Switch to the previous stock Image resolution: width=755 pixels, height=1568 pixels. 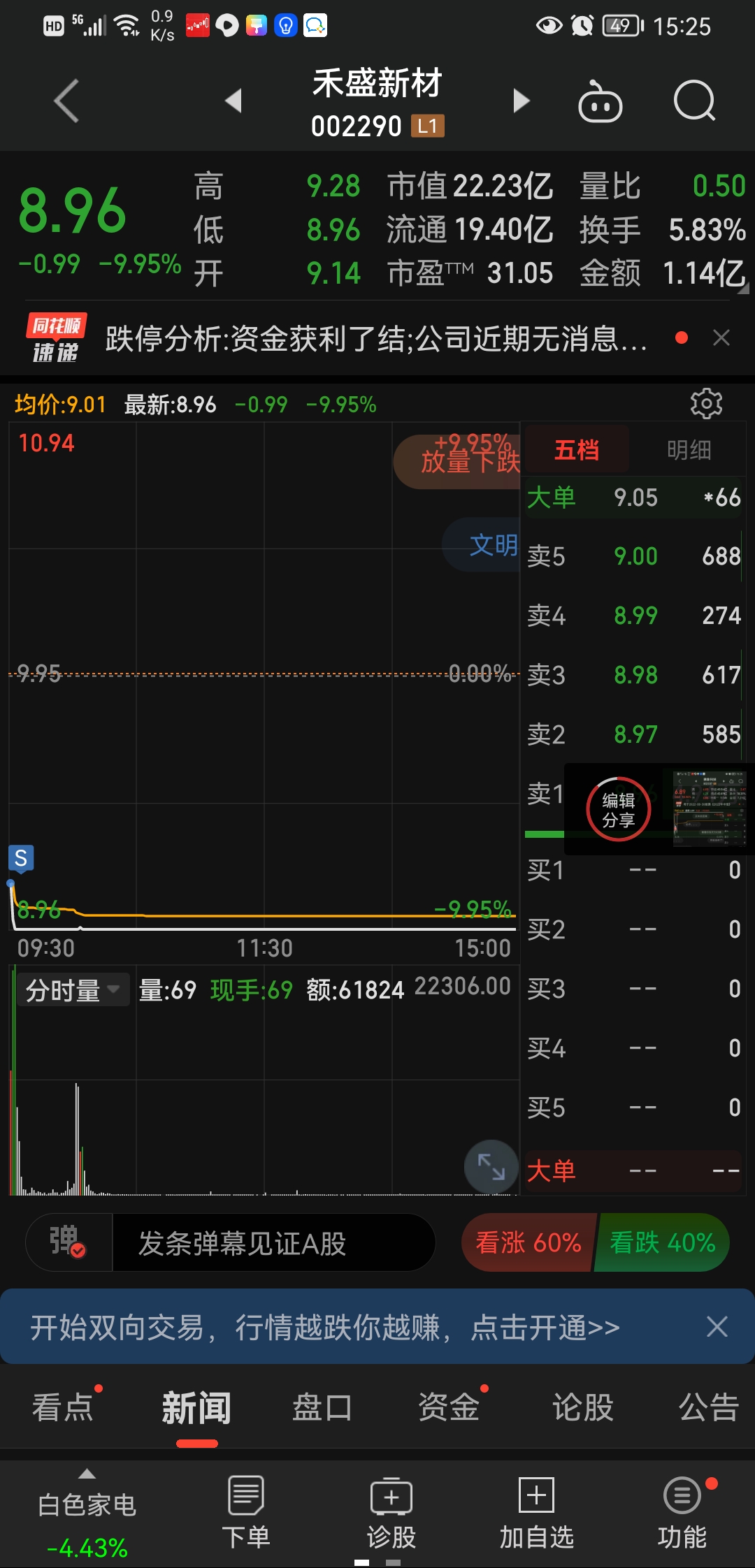coord(233,101)
